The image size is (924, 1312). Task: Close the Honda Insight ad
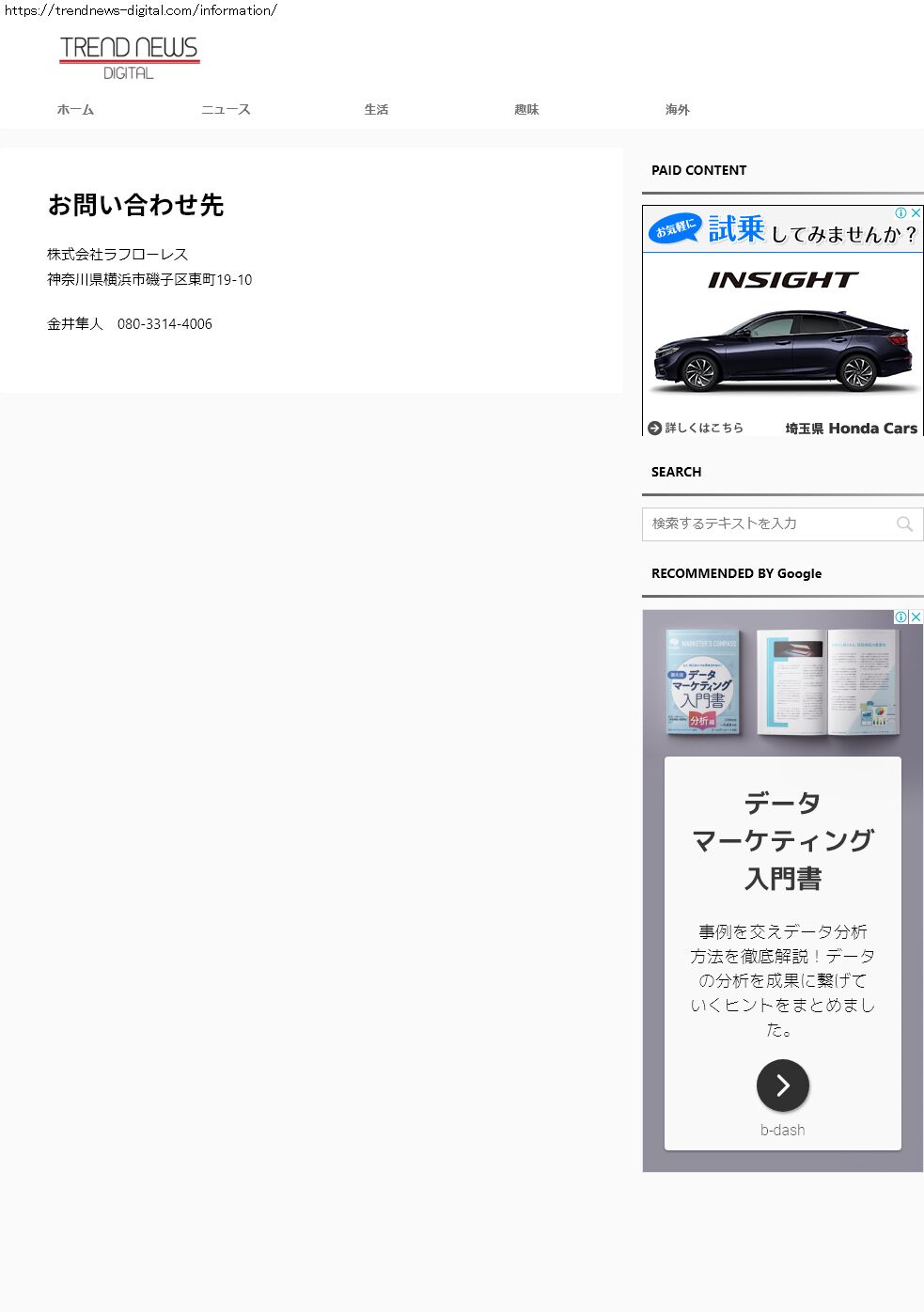coord(916,213)
